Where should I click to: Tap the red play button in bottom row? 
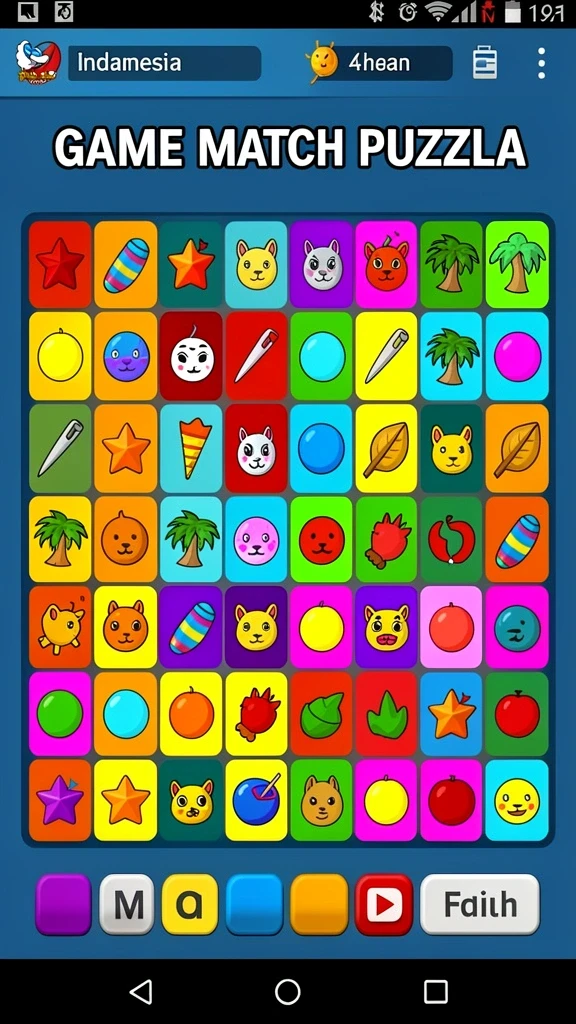384,904
